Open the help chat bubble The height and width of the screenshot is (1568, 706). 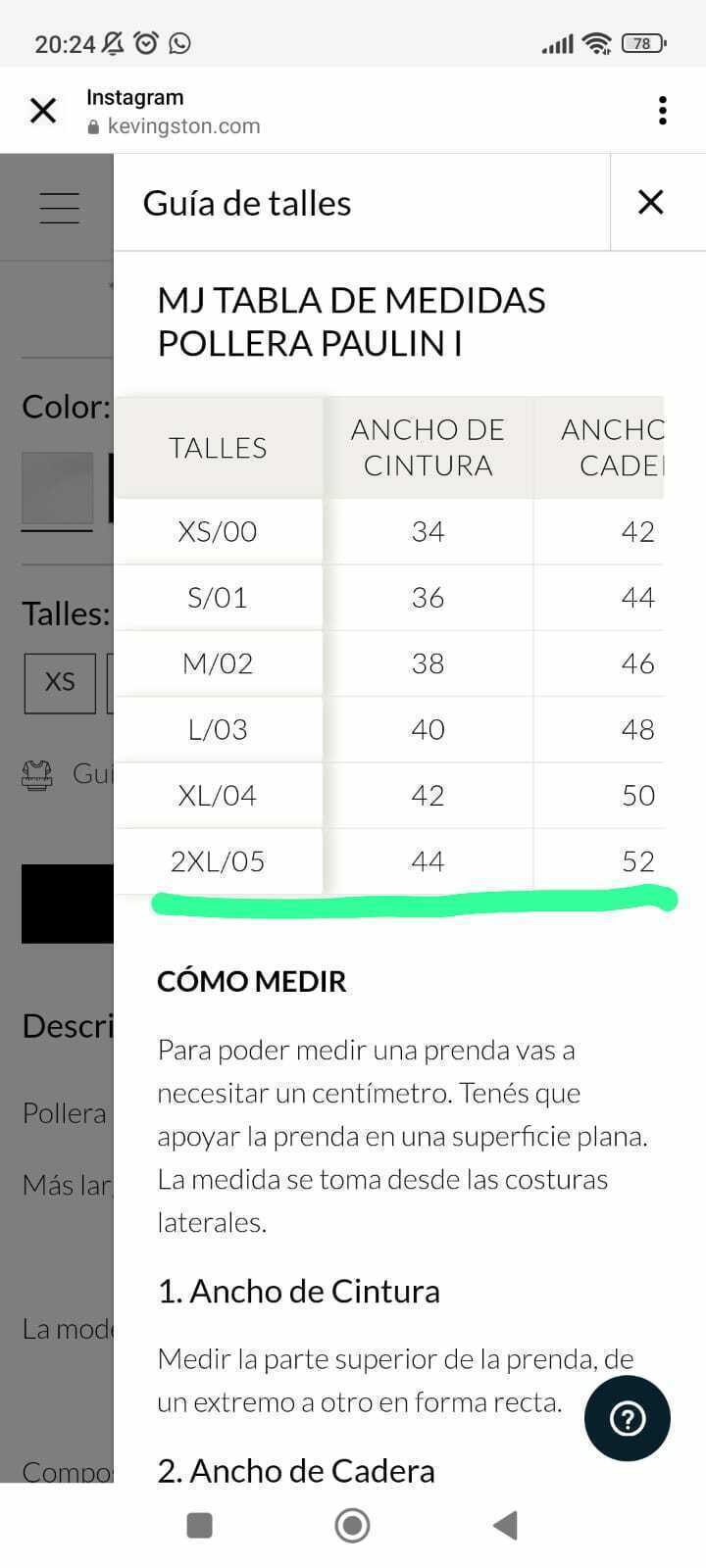click(x=628, y=1418)
